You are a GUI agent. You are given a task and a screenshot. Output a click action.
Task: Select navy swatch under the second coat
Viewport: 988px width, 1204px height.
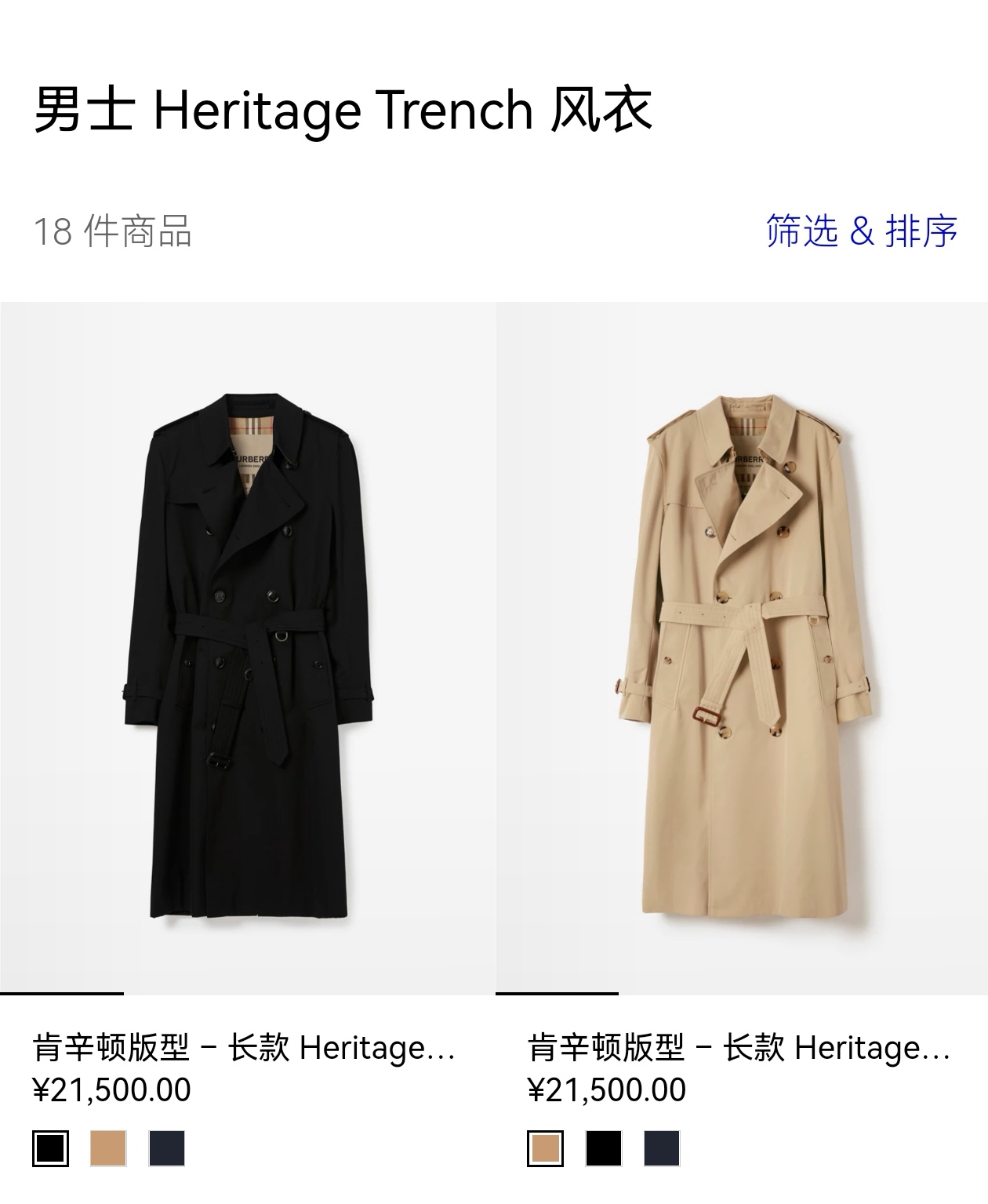[662, 1148]
